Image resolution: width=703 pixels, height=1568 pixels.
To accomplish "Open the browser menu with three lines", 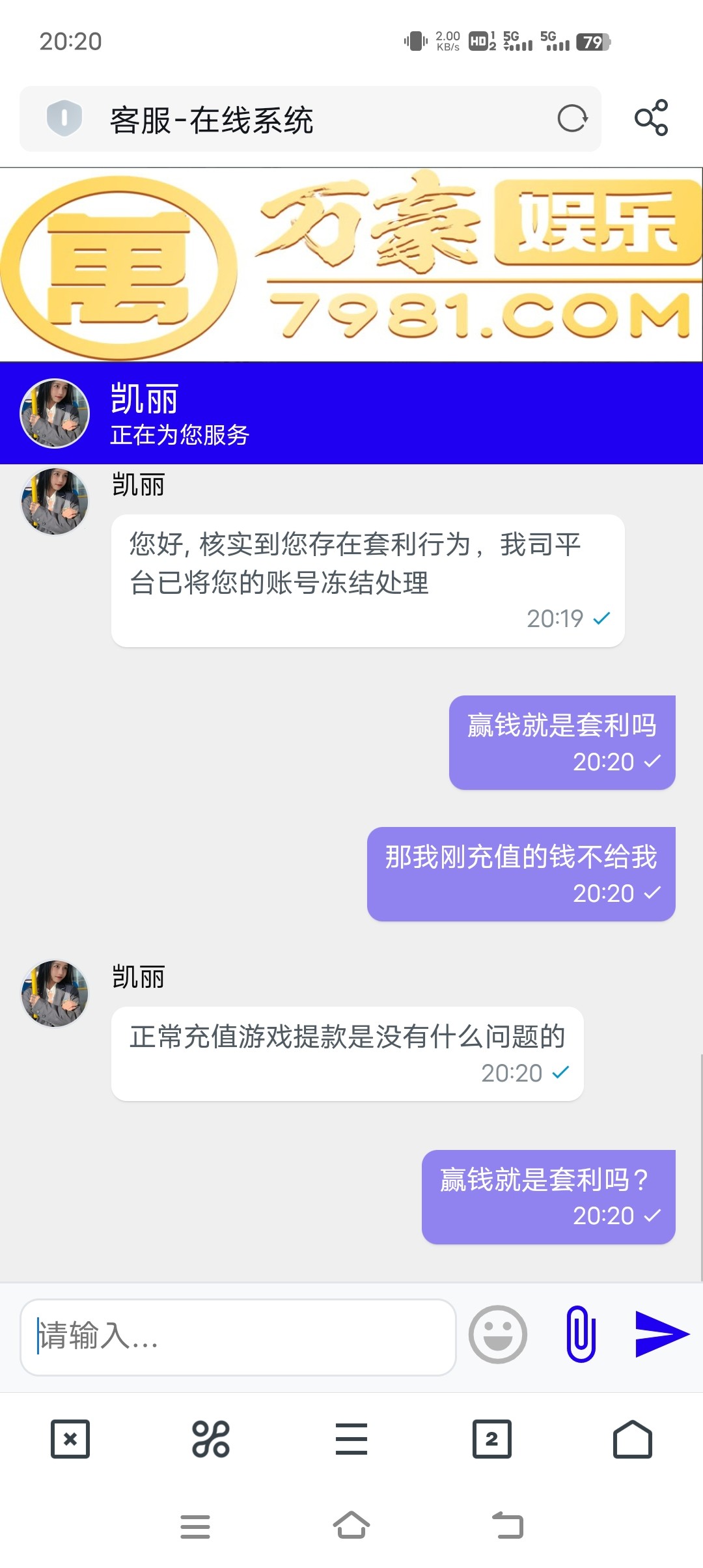I will tap(351, 1440).
